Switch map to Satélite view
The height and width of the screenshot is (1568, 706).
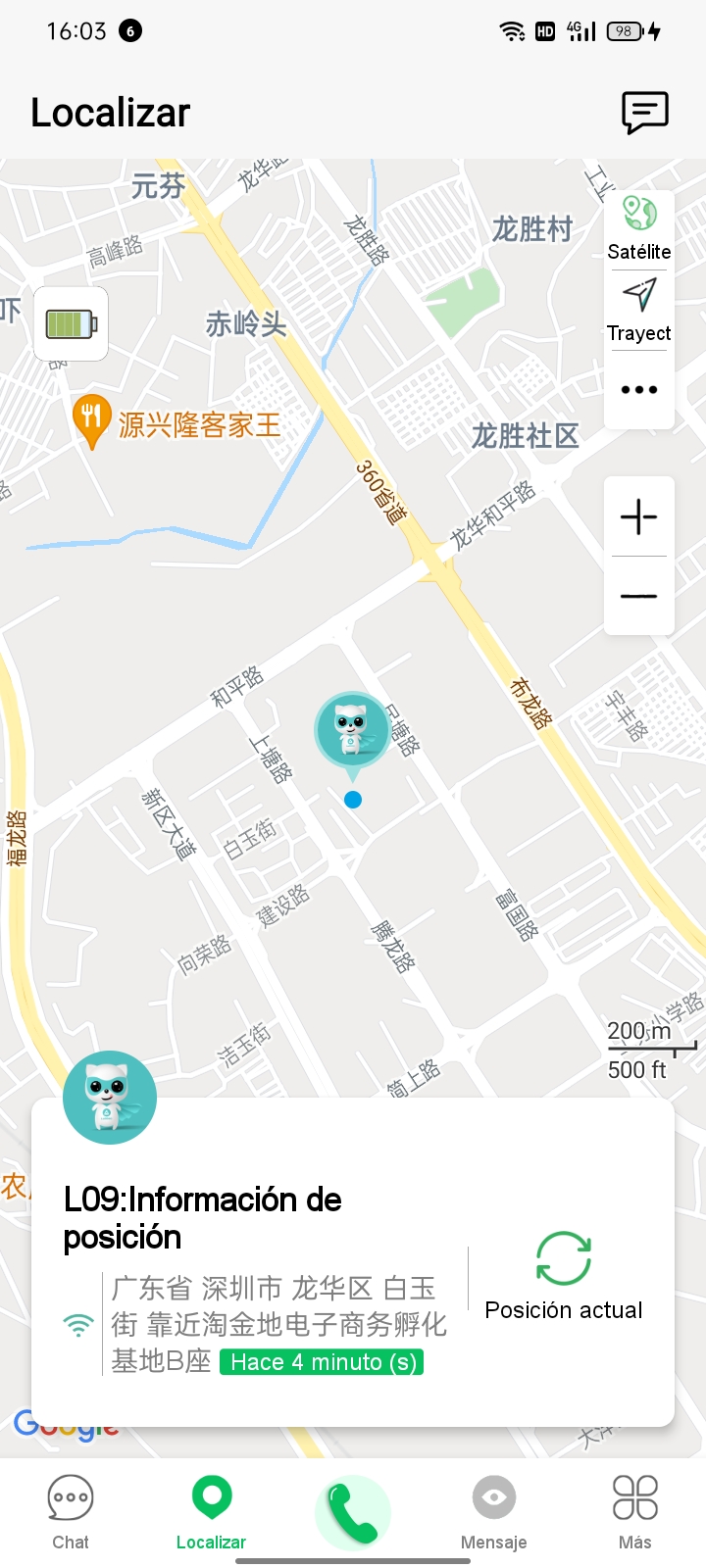pos(639,228)
